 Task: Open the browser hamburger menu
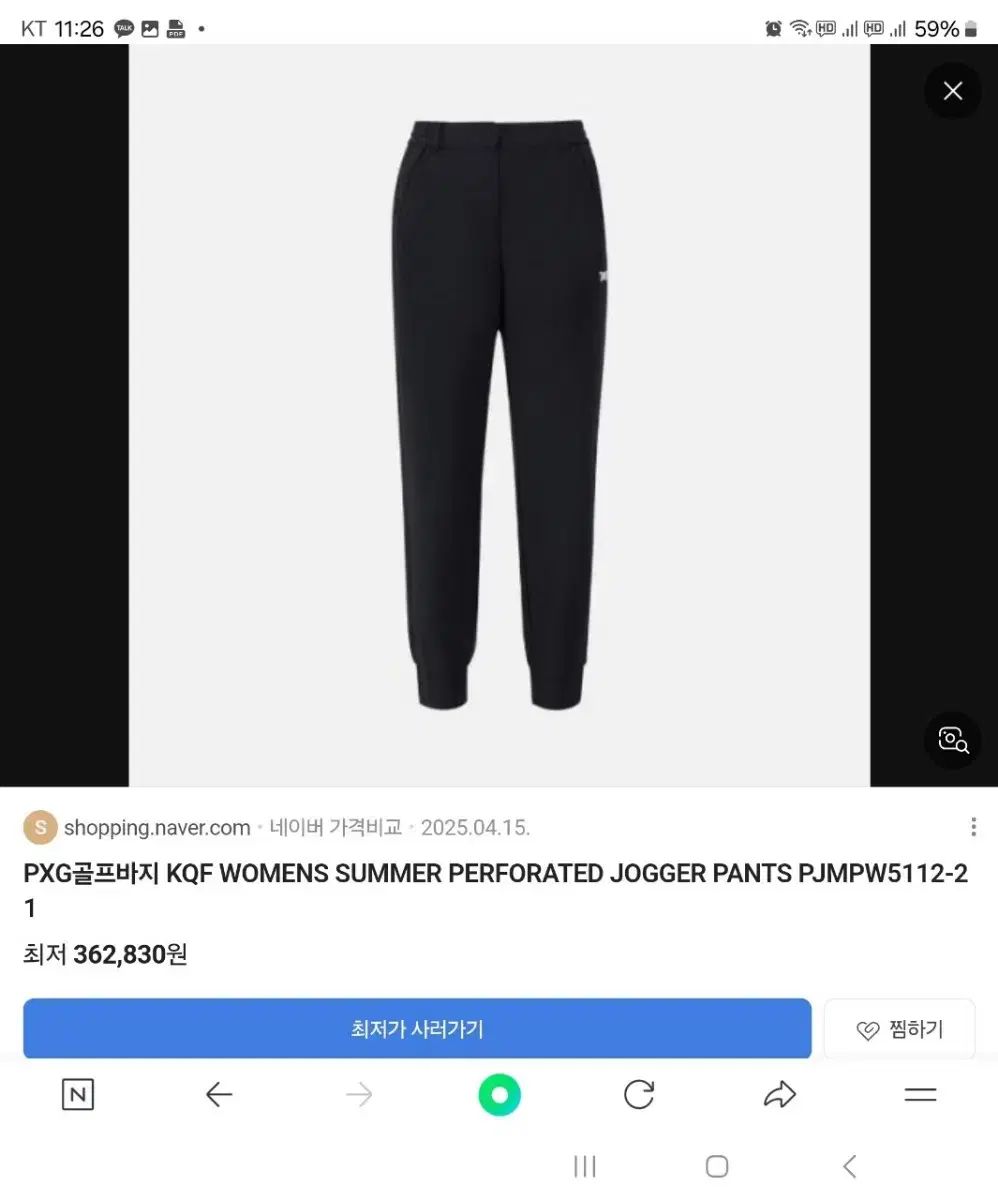pyautogui.click(x=919, y=1095)
